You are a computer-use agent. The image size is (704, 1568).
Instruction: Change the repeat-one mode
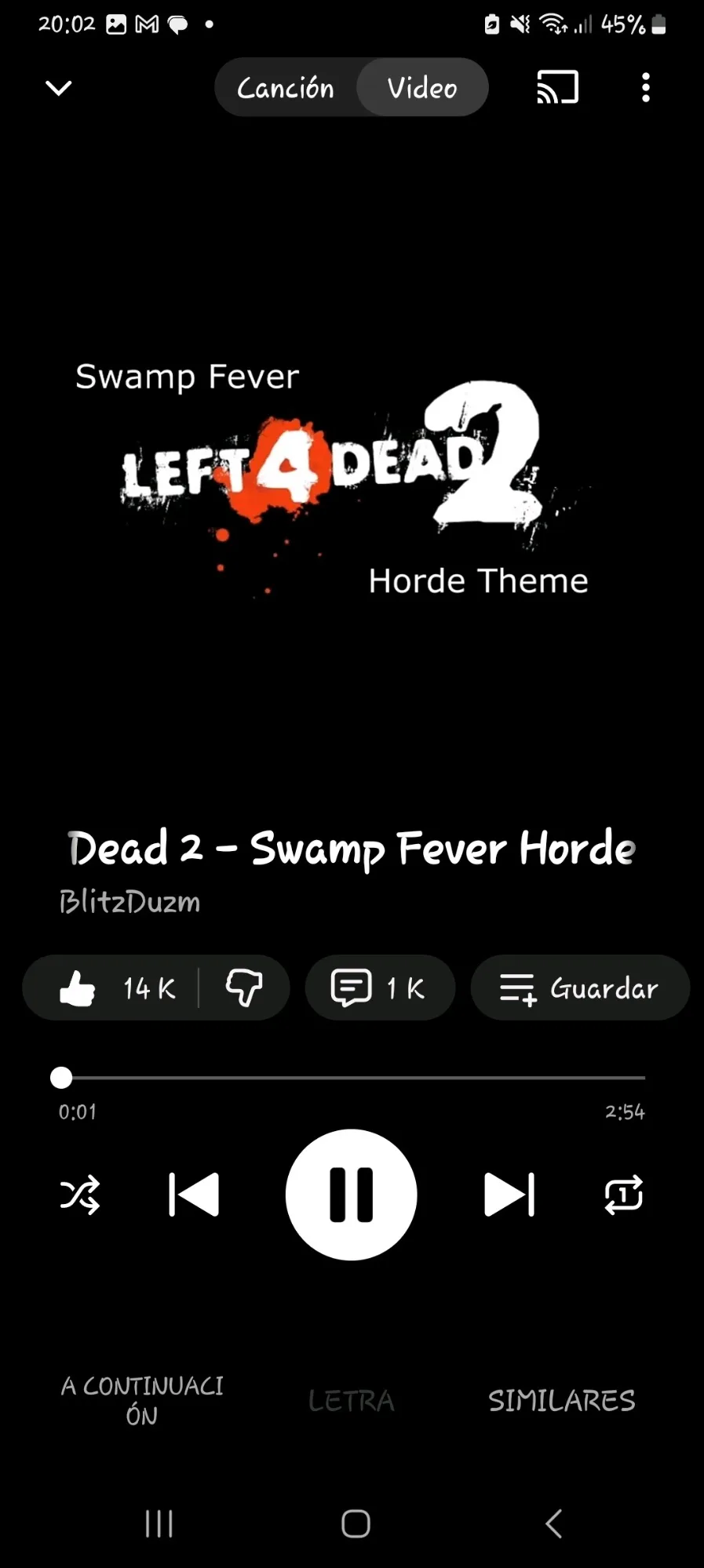point(623,1195)
